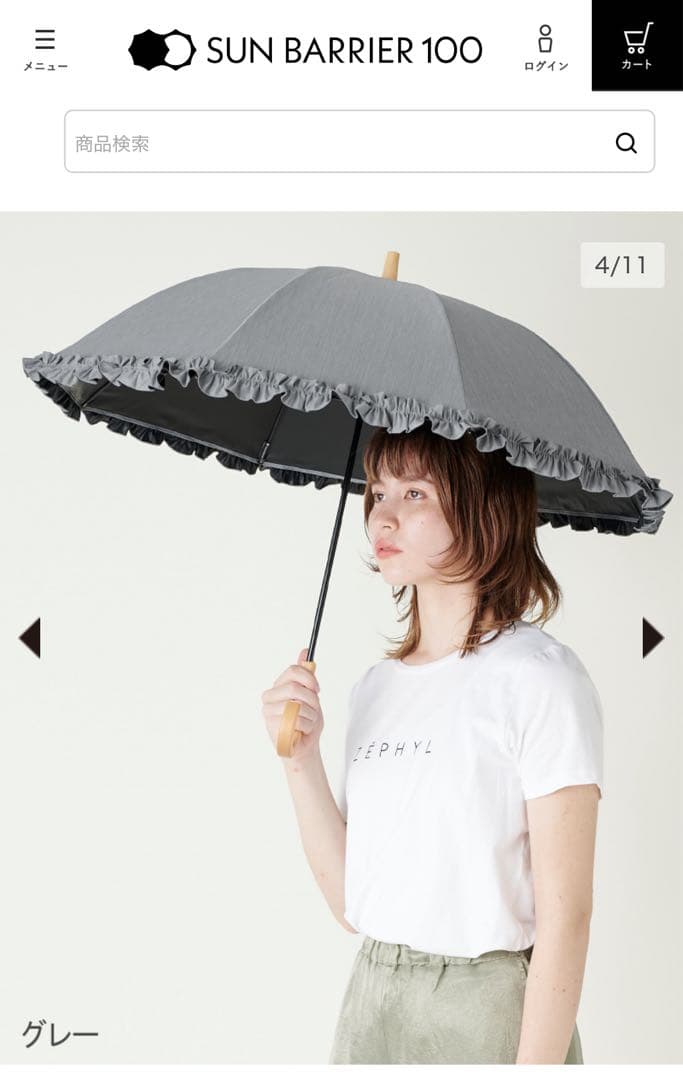This screenshot has height=1080, width=683.
Task: Open the ログイン account page
Action: click(x=545, y=48)
